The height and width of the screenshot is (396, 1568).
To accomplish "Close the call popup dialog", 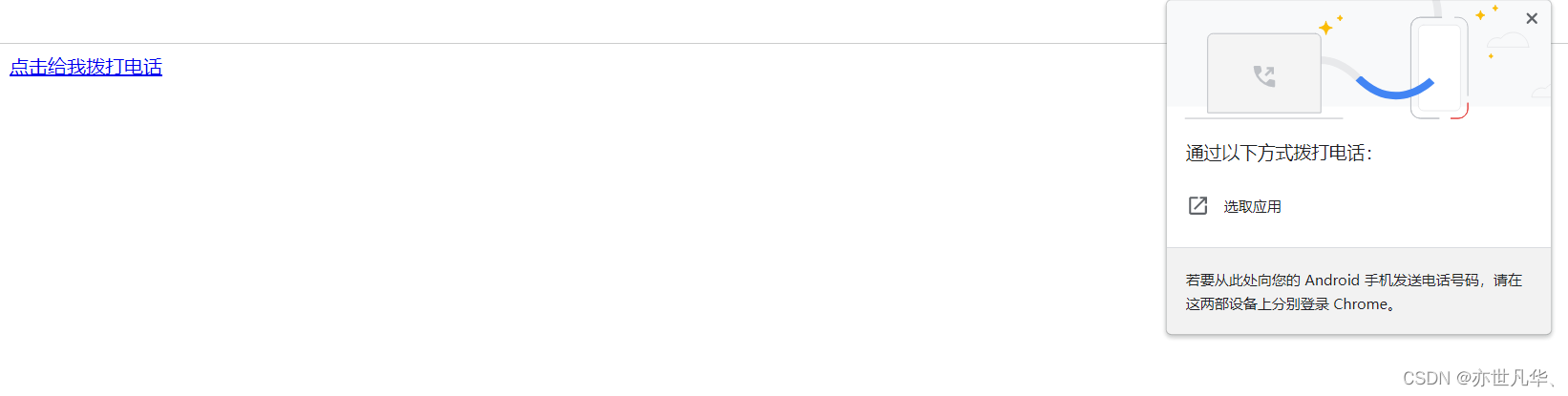I will click(1532, 18).
